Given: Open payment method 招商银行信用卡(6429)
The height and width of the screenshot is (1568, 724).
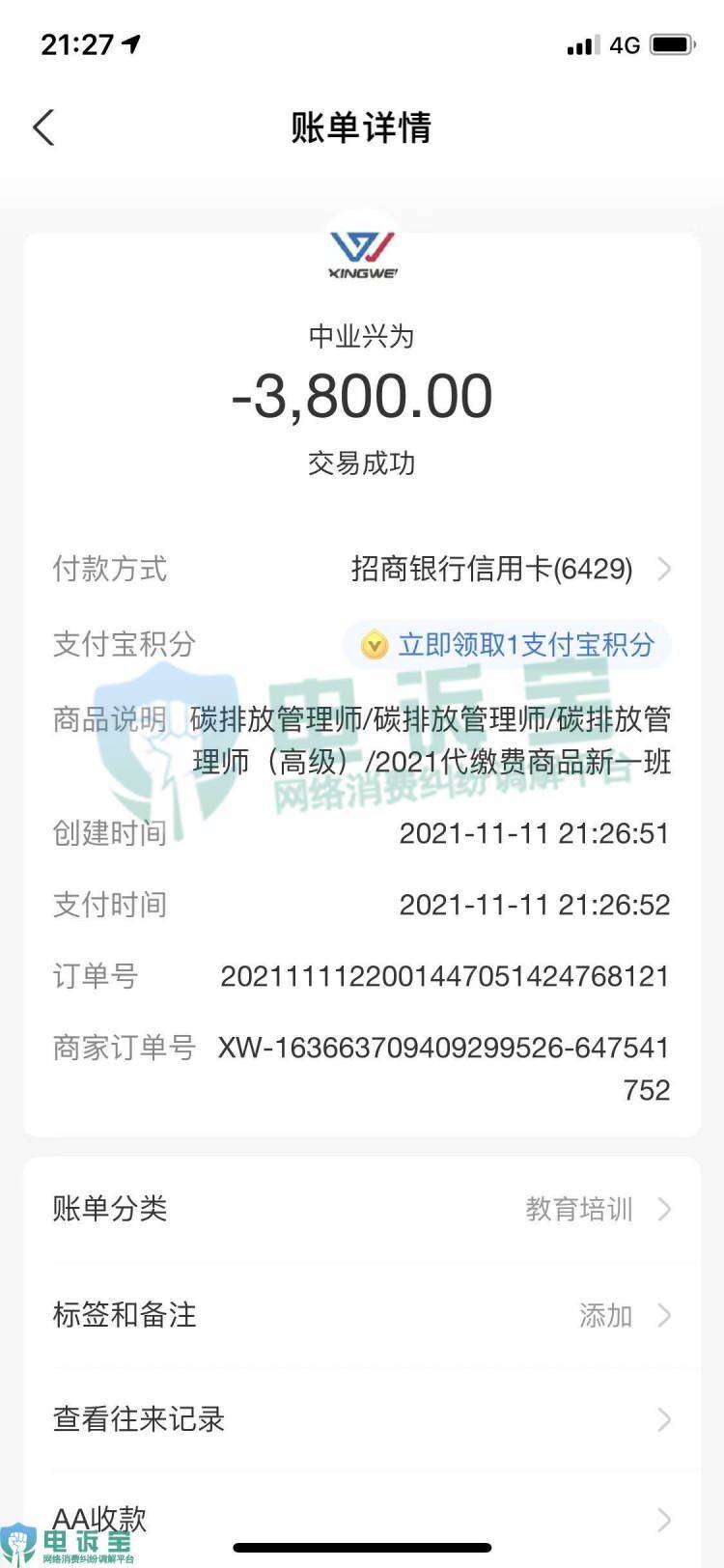Looking at the screenshot, I should [x=510, y=569].
